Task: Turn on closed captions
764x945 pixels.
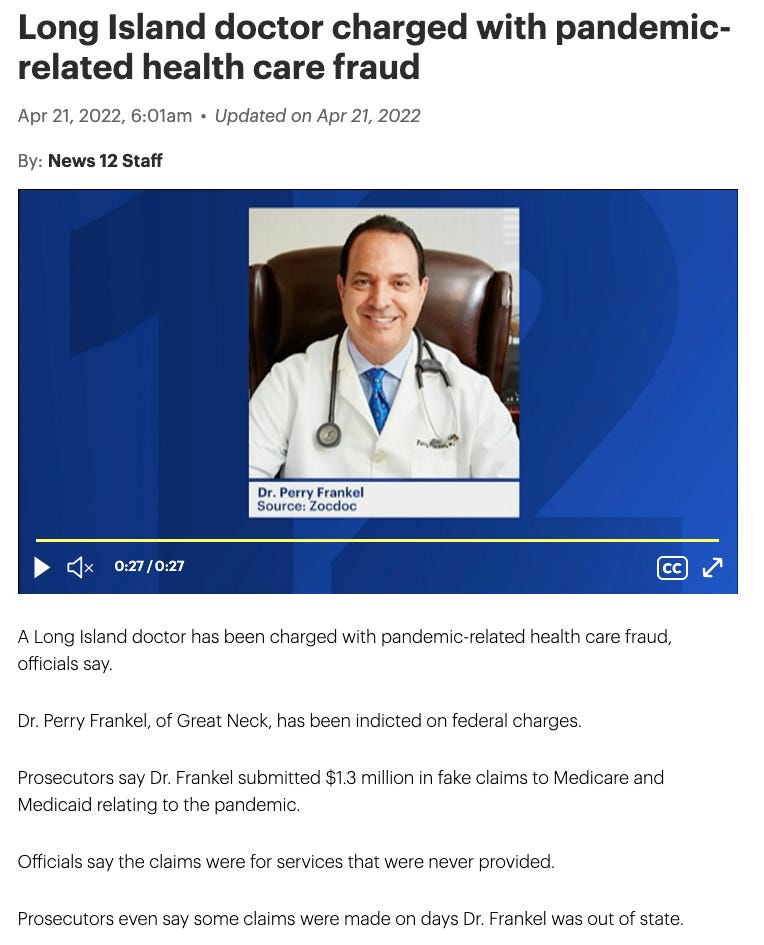Action: tap(672, 568)
